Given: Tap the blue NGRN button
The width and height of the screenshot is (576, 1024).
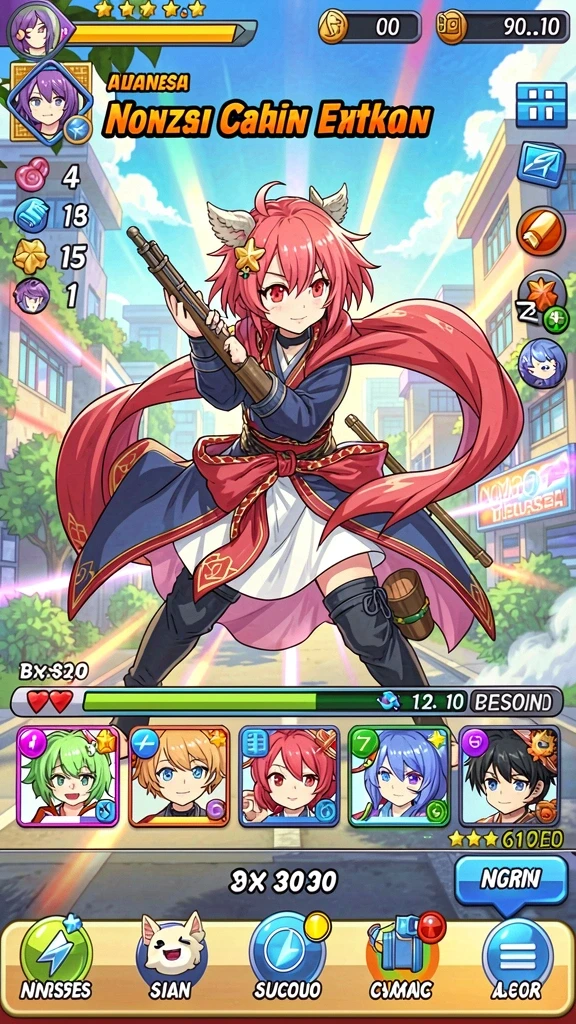Looking at the screenshot, I should pyautogui.click(x=510, y=881).
